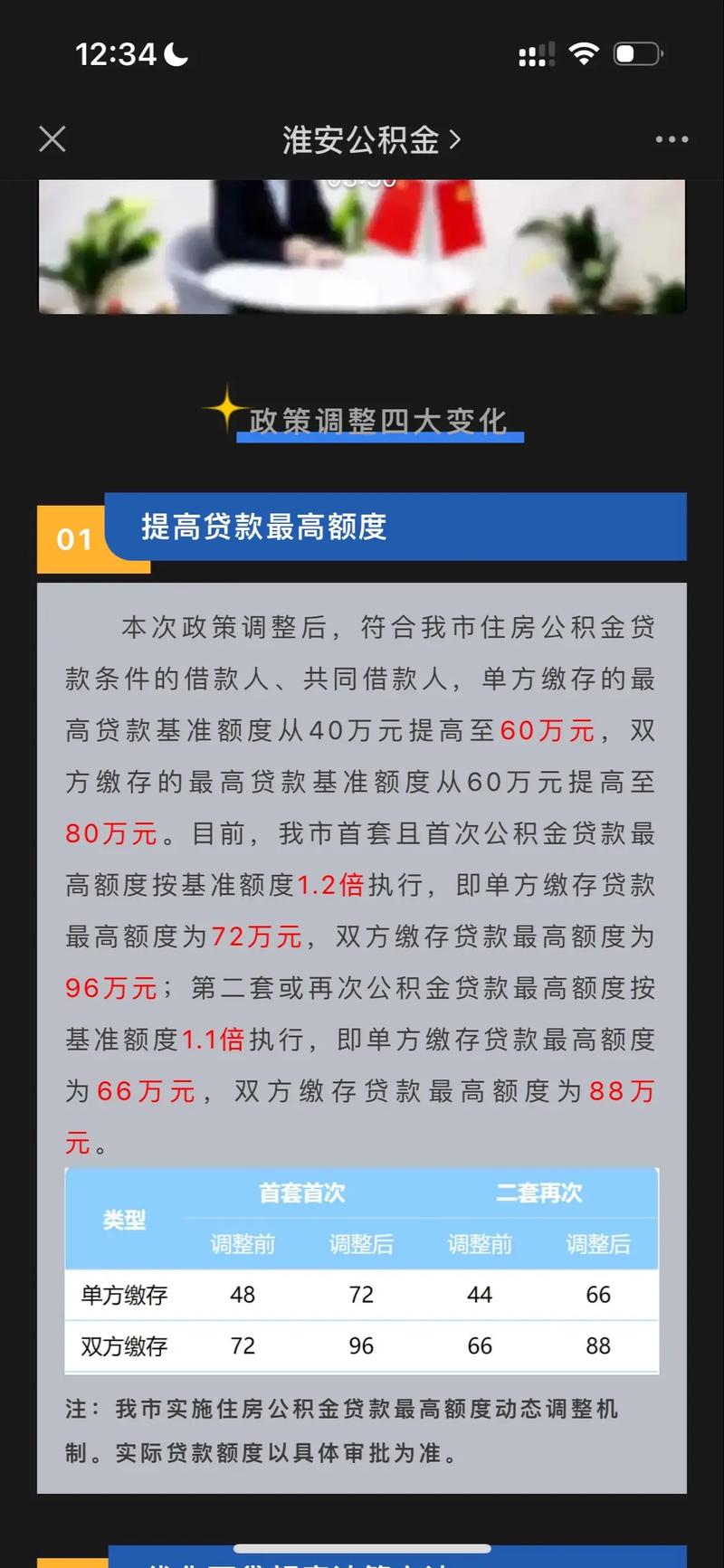Close the article page

click(x=52, y=139)
